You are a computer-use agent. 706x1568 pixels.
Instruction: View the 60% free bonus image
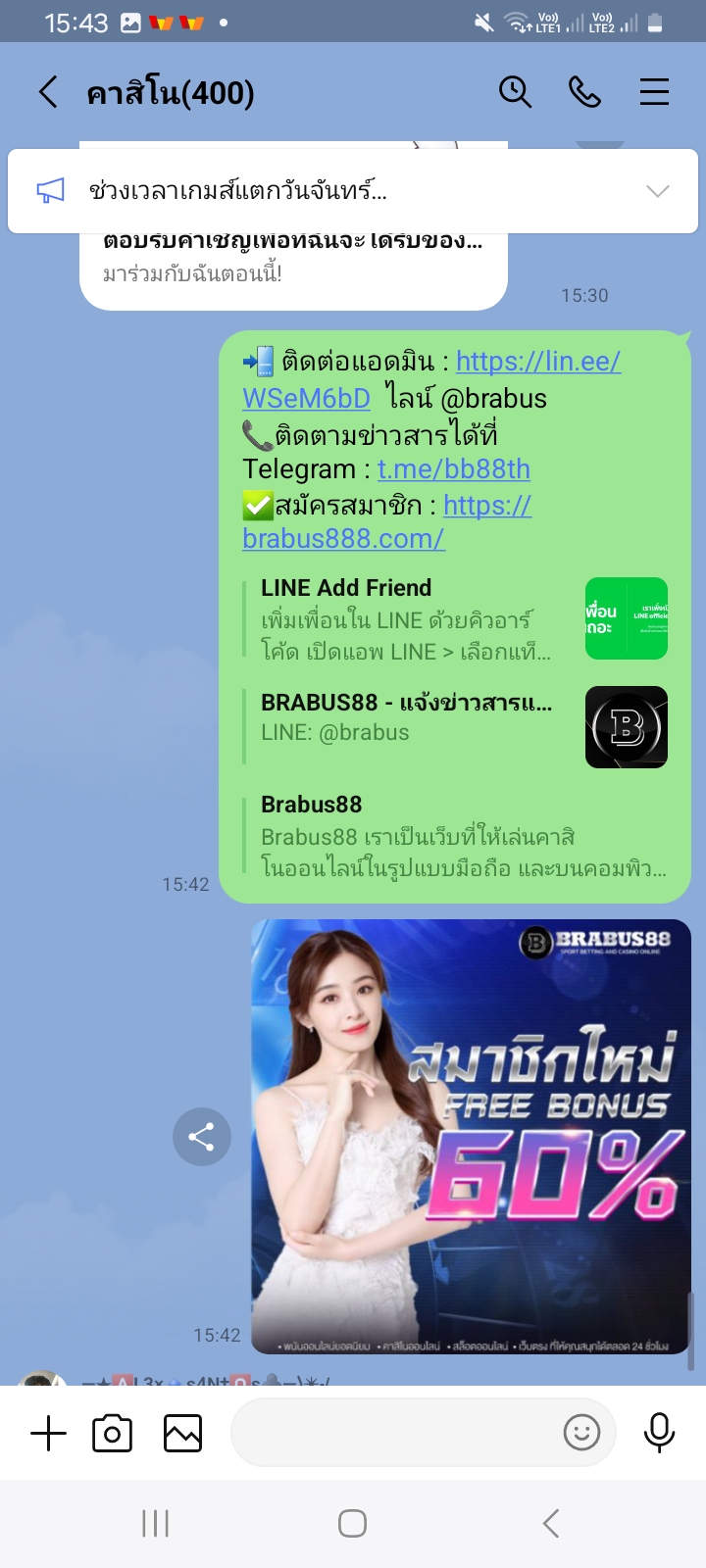coord(472,1137)
